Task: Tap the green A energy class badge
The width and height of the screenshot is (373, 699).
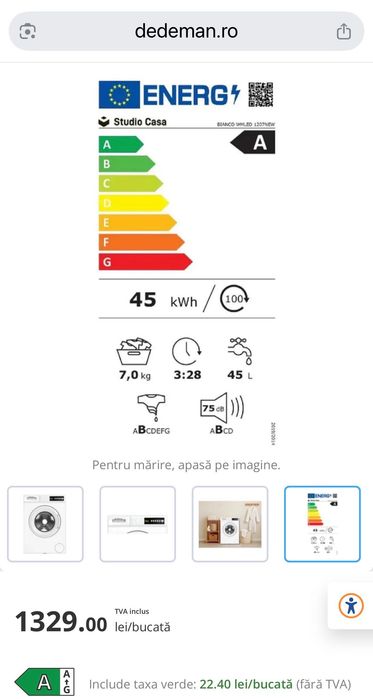Action: pos(45,682)
